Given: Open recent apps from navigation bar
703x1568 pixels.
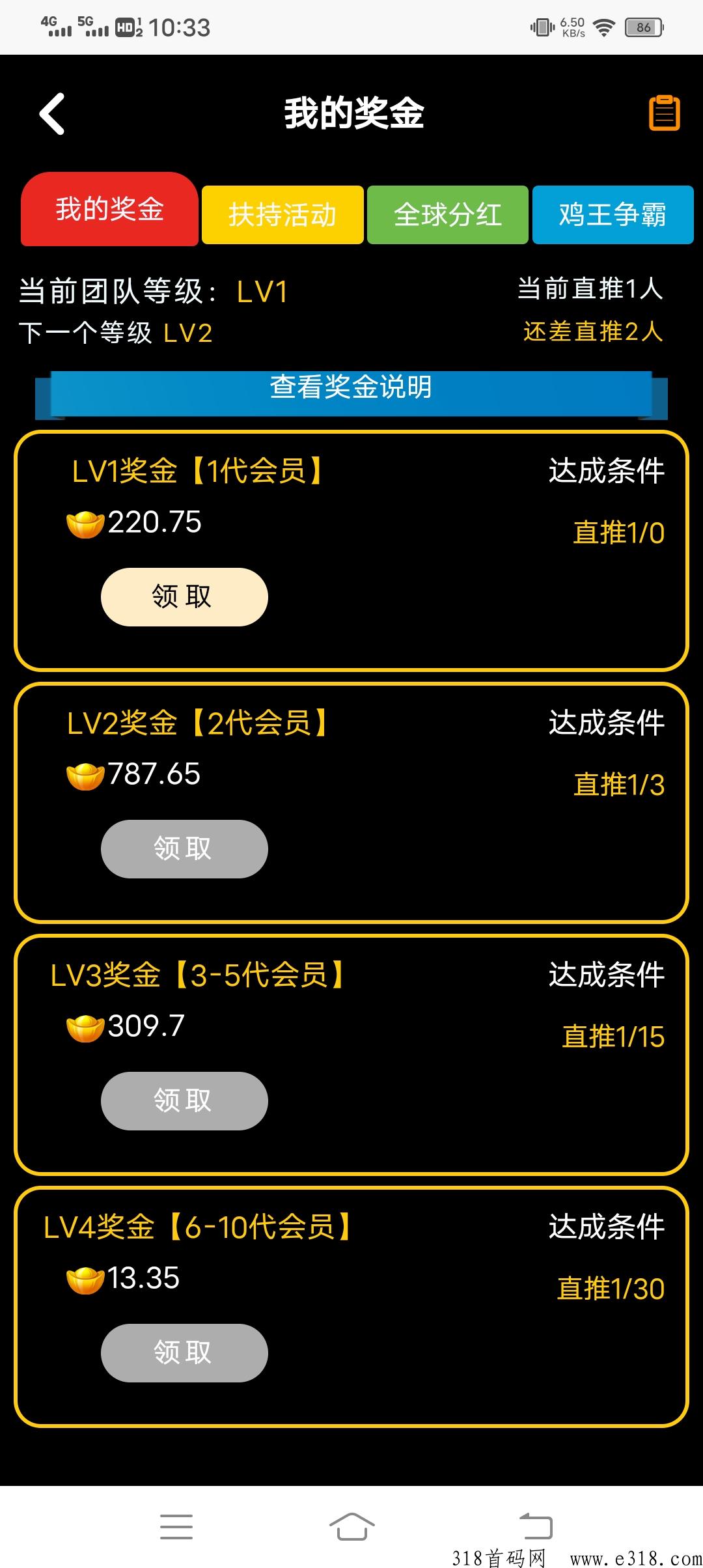Looking at the screenshot, I should pos(176,1526).
